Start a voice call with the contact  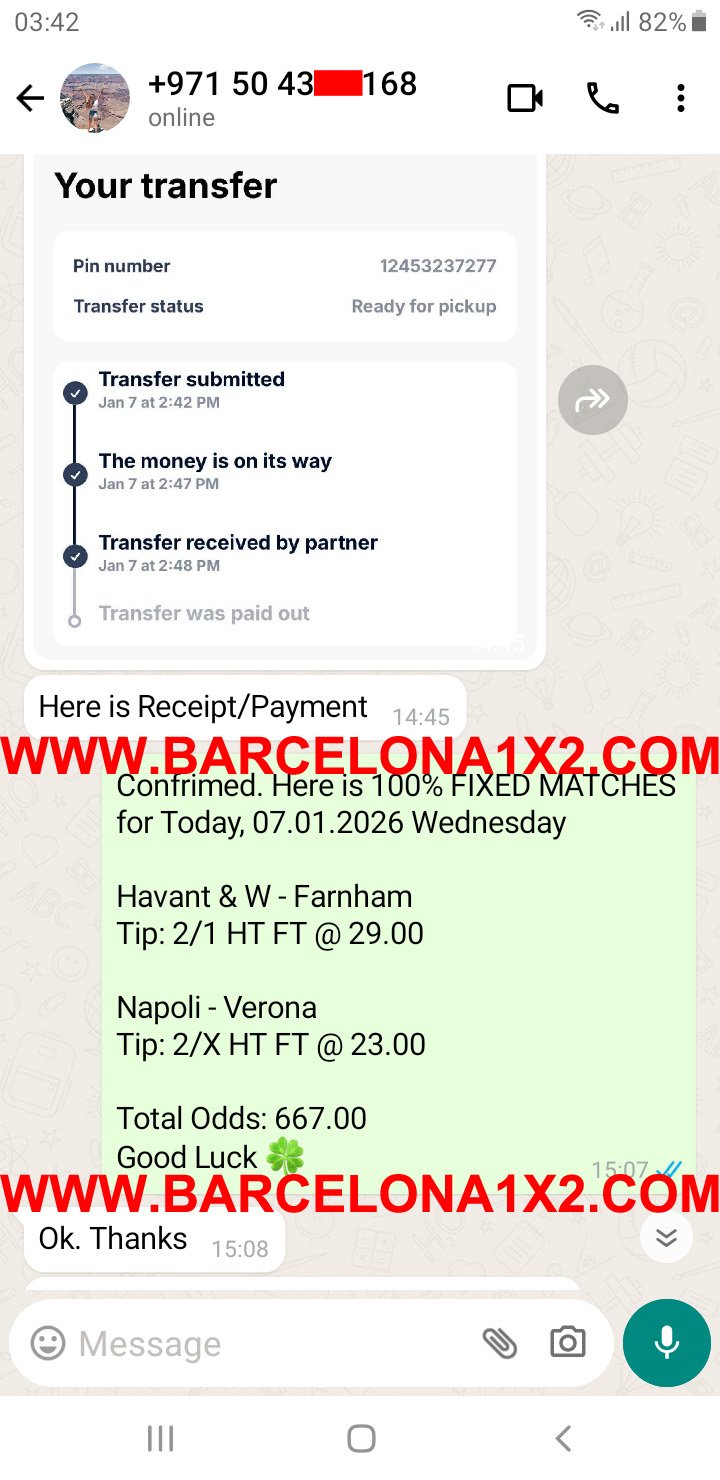(601, 97)
